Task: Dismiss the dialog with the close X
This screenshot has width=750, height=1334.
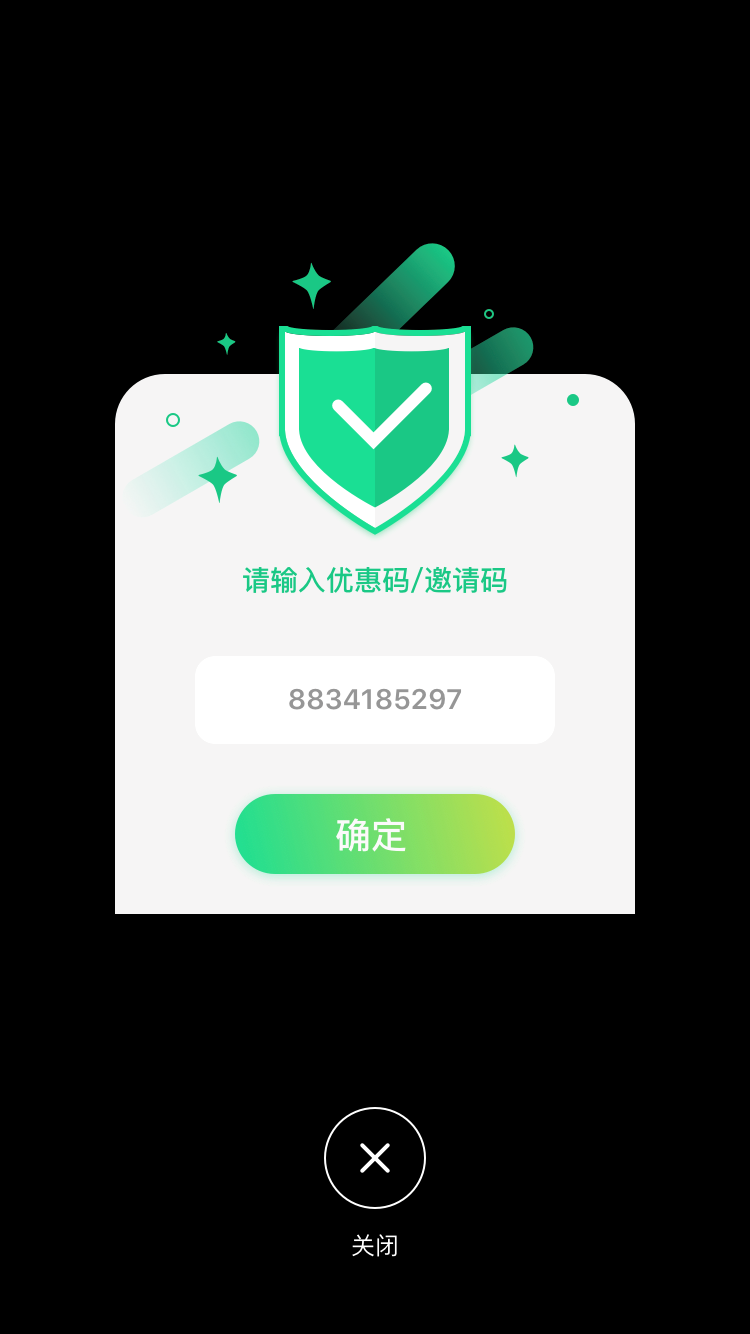Action: tap(375, 1158)
